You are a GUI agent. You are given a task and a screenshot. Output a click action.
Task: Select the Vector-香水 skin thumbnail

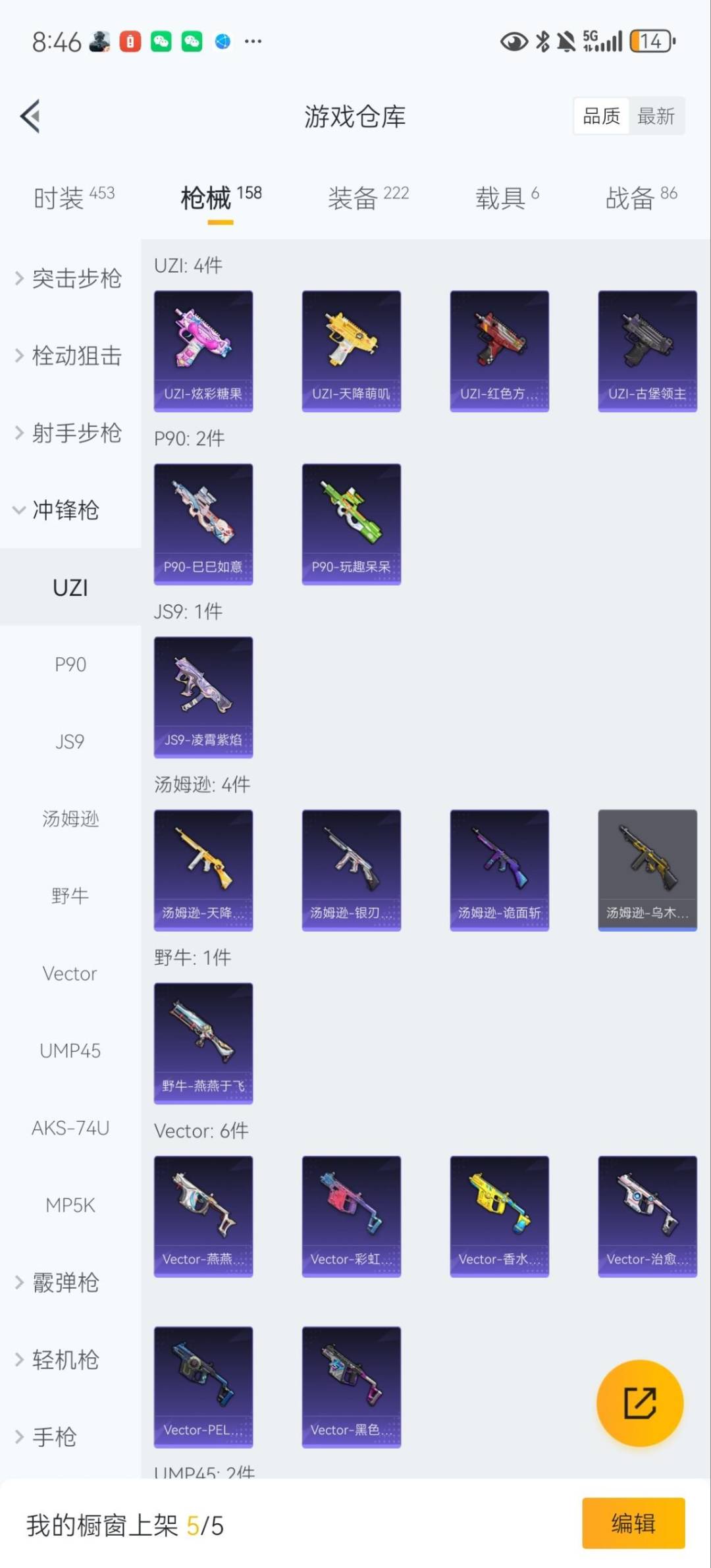[499, 1215]
